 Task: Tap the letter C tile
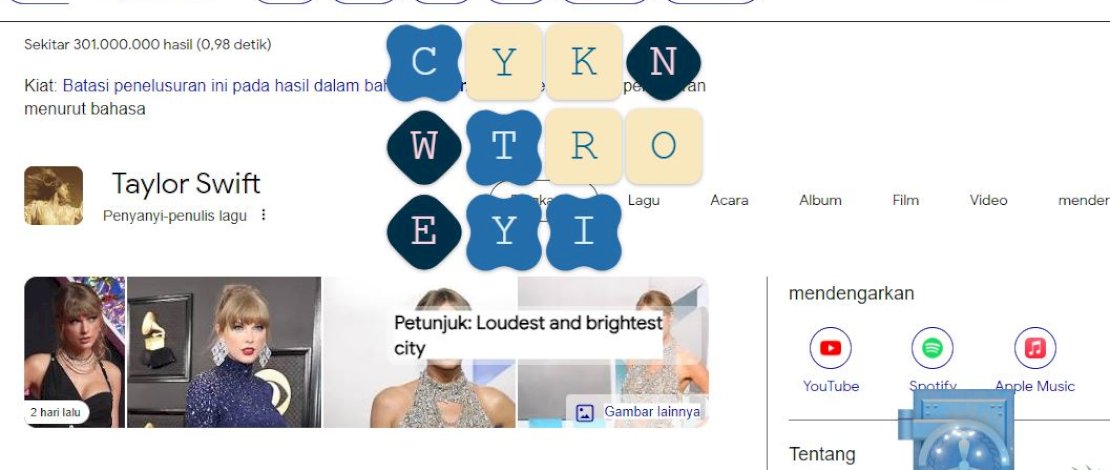[424, 63]
